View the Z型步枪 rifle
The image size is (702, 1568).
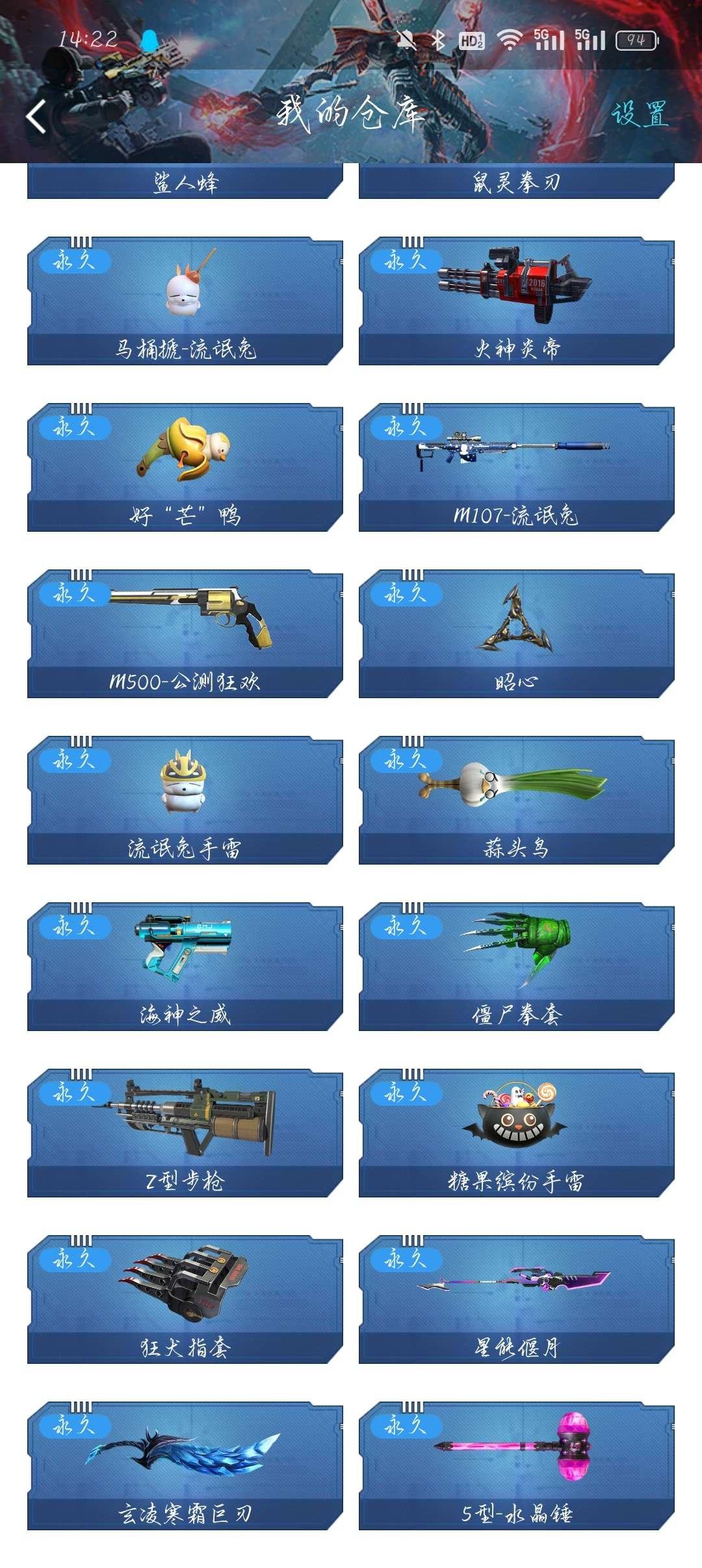coord(185,1133)
